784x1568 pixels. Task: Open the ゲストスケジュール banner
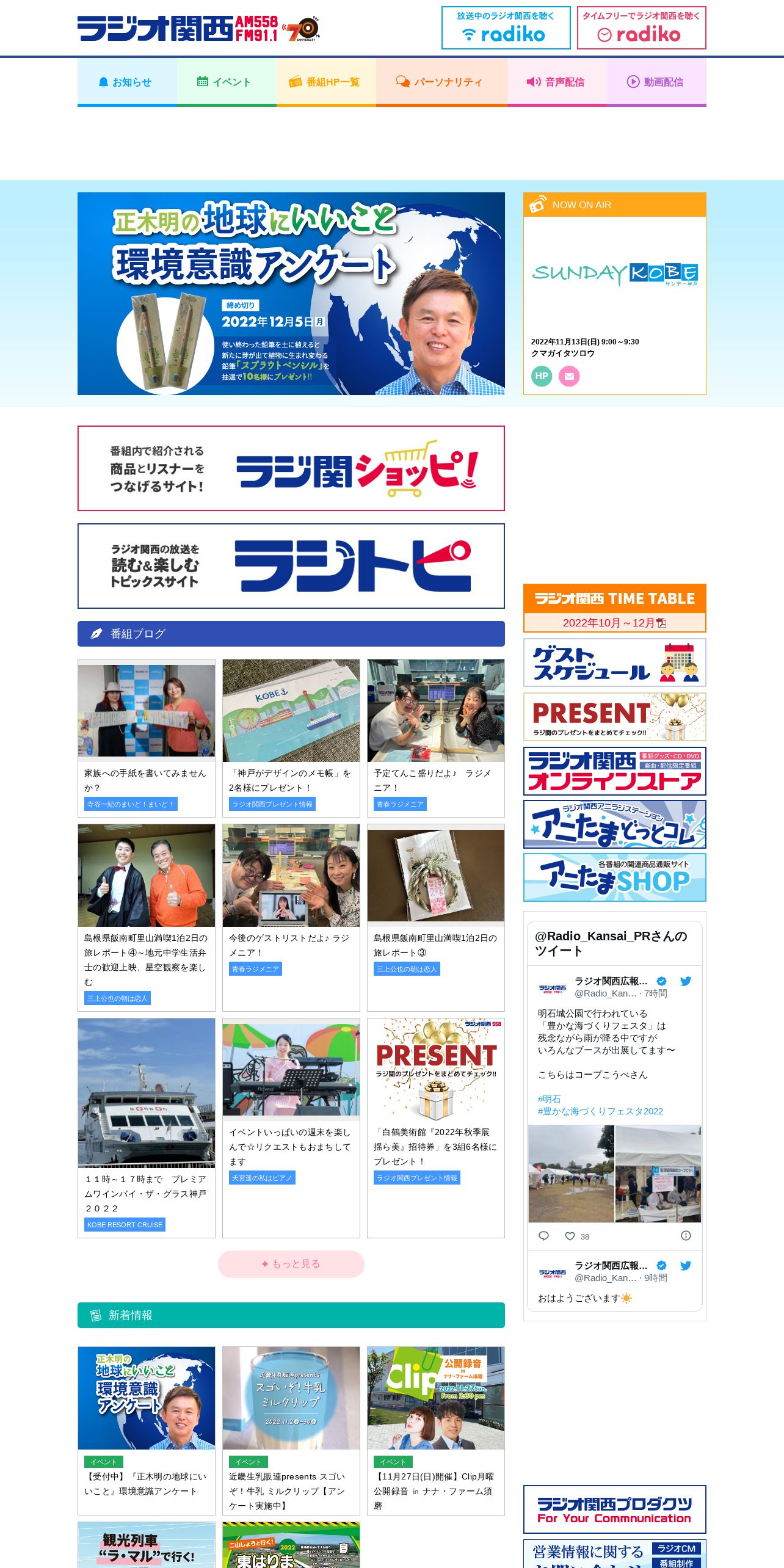615,662
